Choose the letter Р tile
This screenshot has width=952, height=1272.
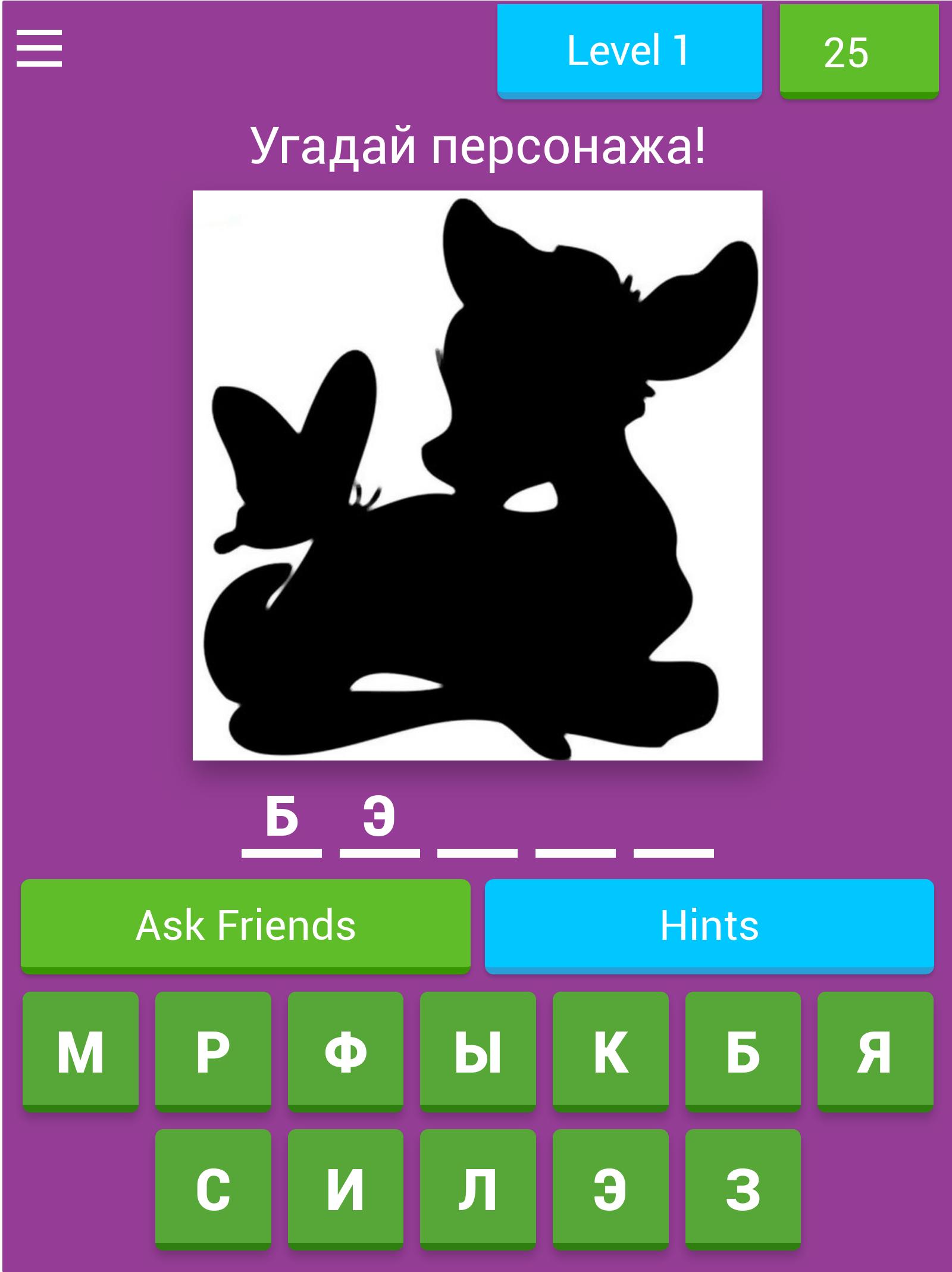213,1052
